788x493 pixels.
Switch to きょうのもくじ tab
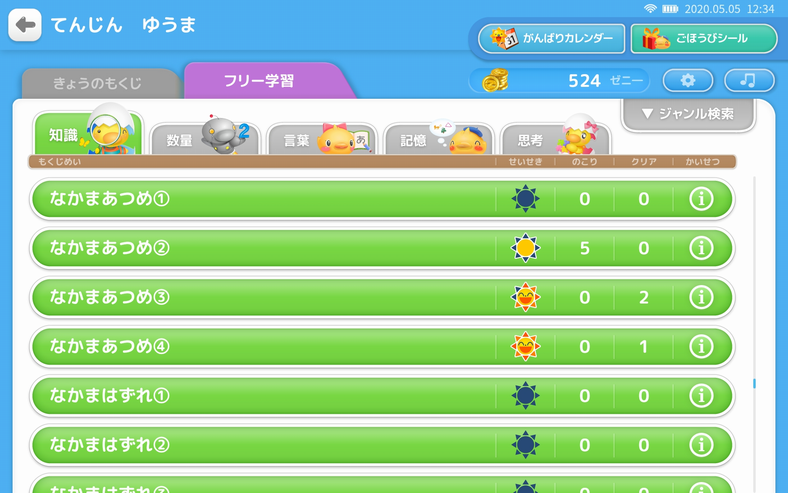97,83
